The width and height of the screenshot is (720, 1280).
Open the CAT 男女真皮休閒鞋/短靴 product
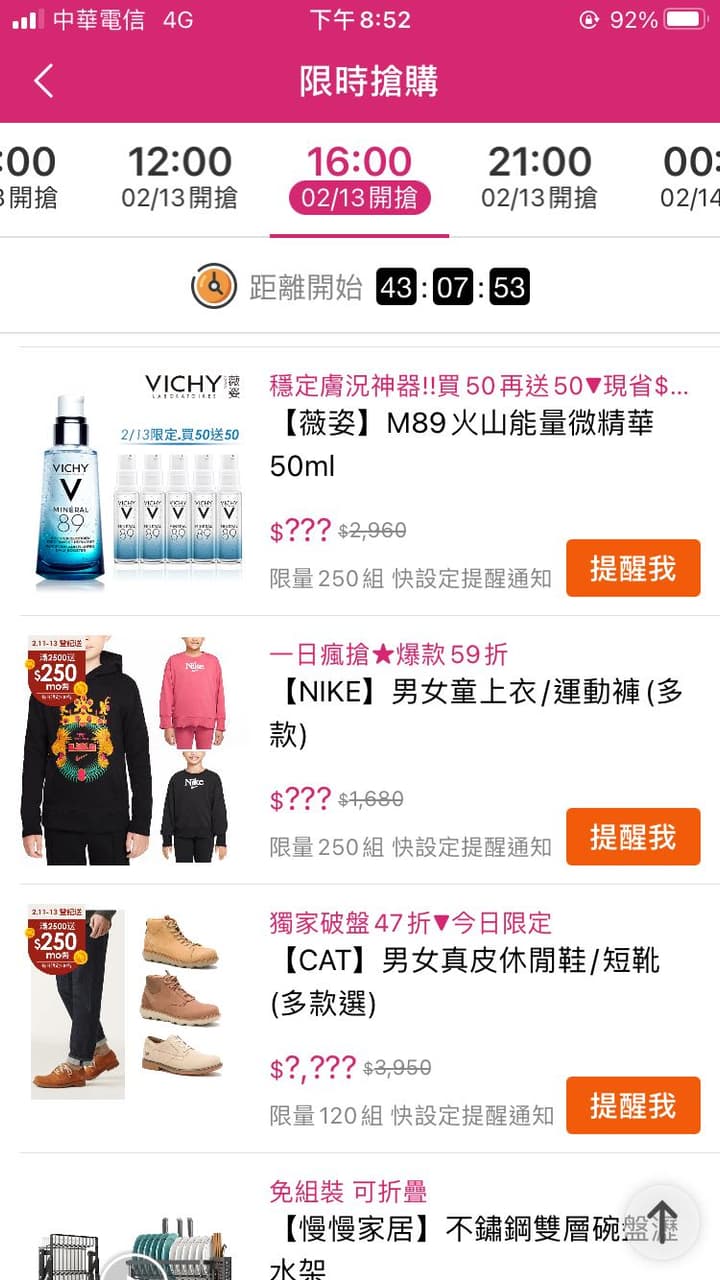pos(465,980)
